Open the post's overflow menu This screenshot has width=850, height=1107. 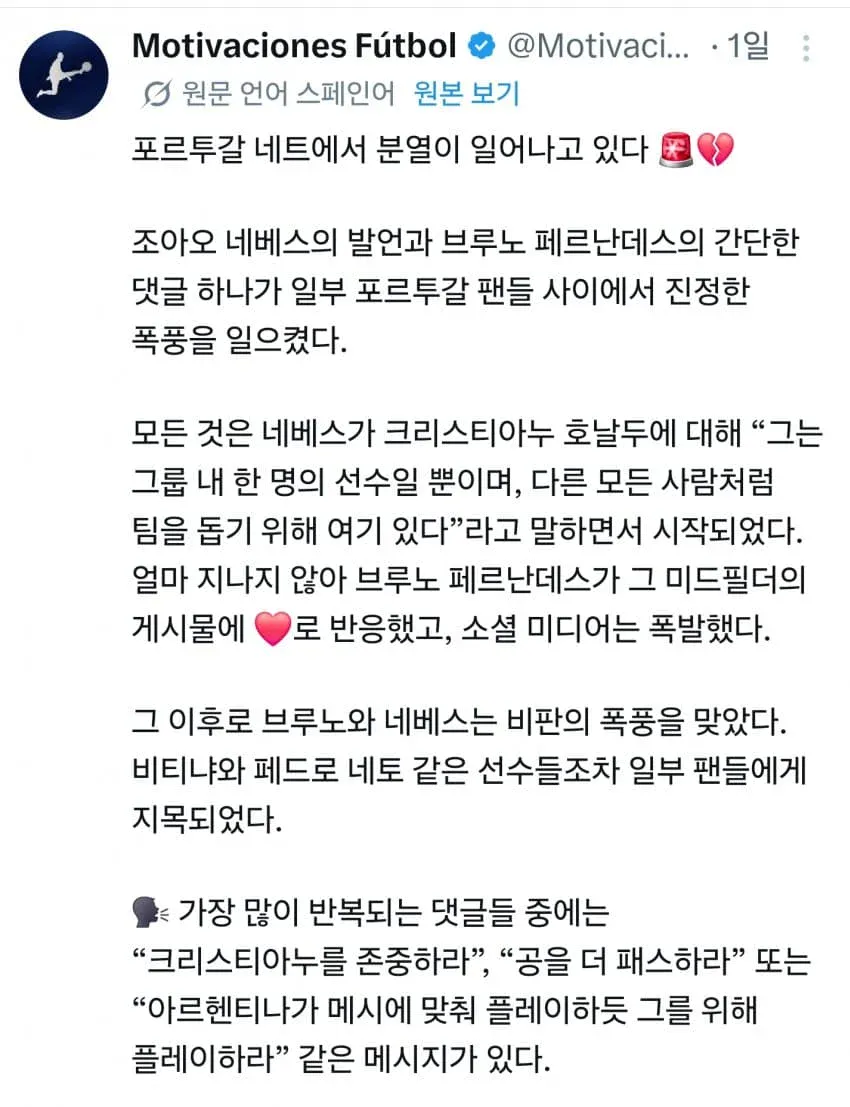coord(806,48)
